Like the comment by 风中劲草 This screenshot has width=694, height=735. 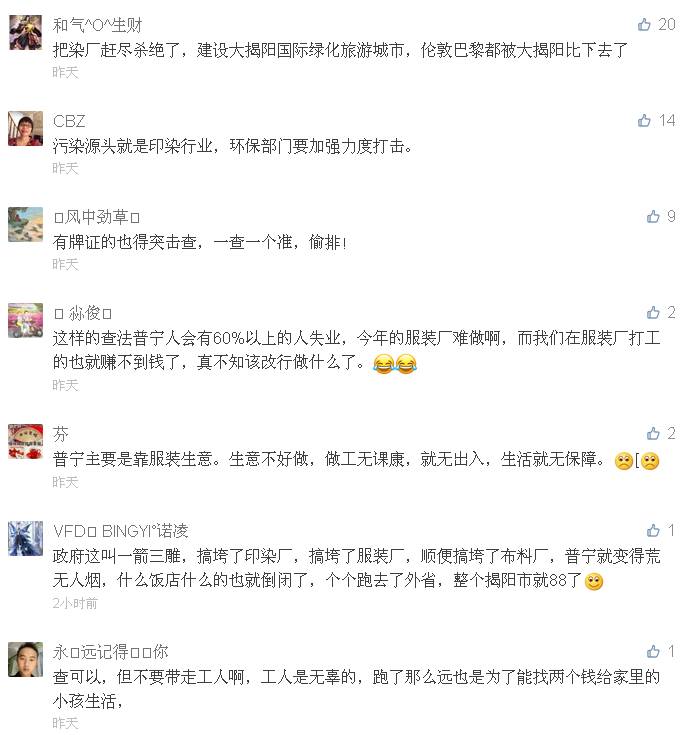(653, 216)
